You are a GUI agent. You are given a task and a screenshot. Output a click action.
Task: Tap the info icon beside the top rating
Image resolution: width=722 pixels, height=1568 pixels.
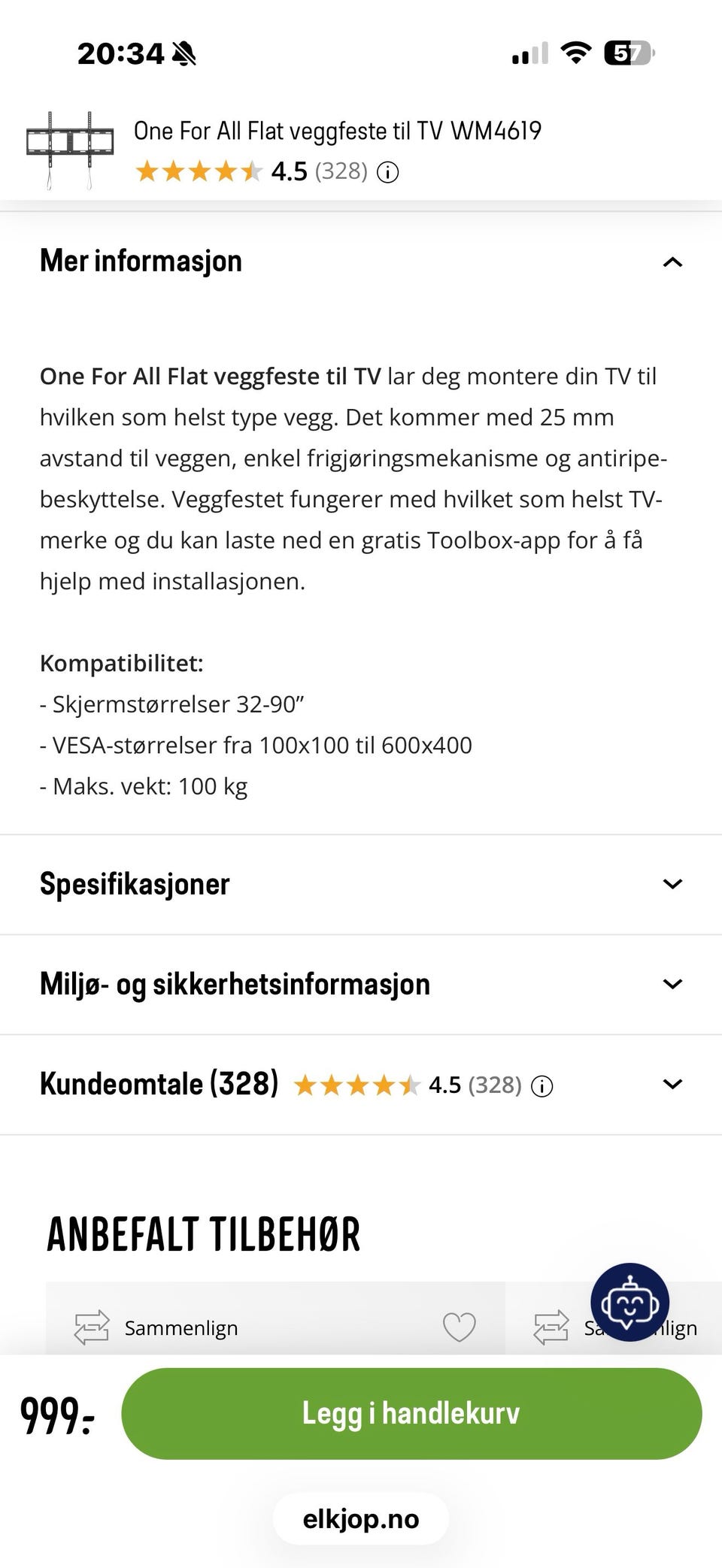click(387, 171)
